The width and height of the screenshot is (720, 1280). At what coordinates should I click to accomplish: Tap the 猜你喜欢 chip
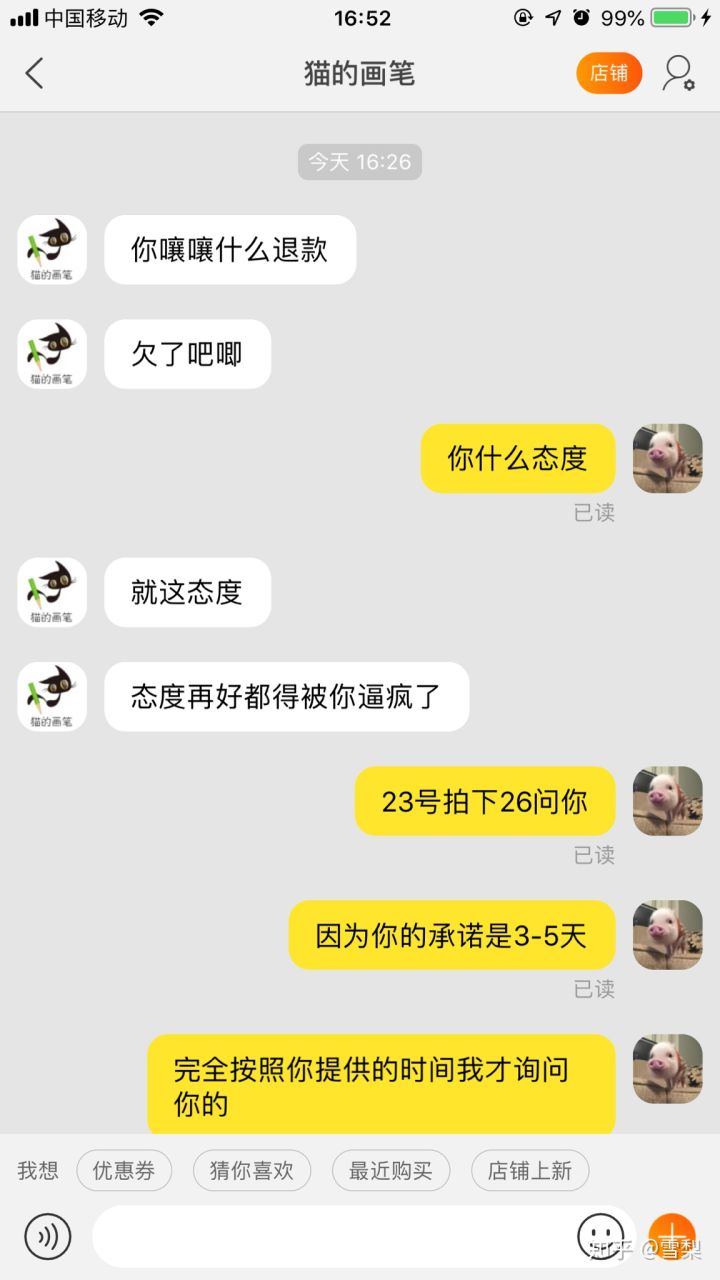(251, 1171)
